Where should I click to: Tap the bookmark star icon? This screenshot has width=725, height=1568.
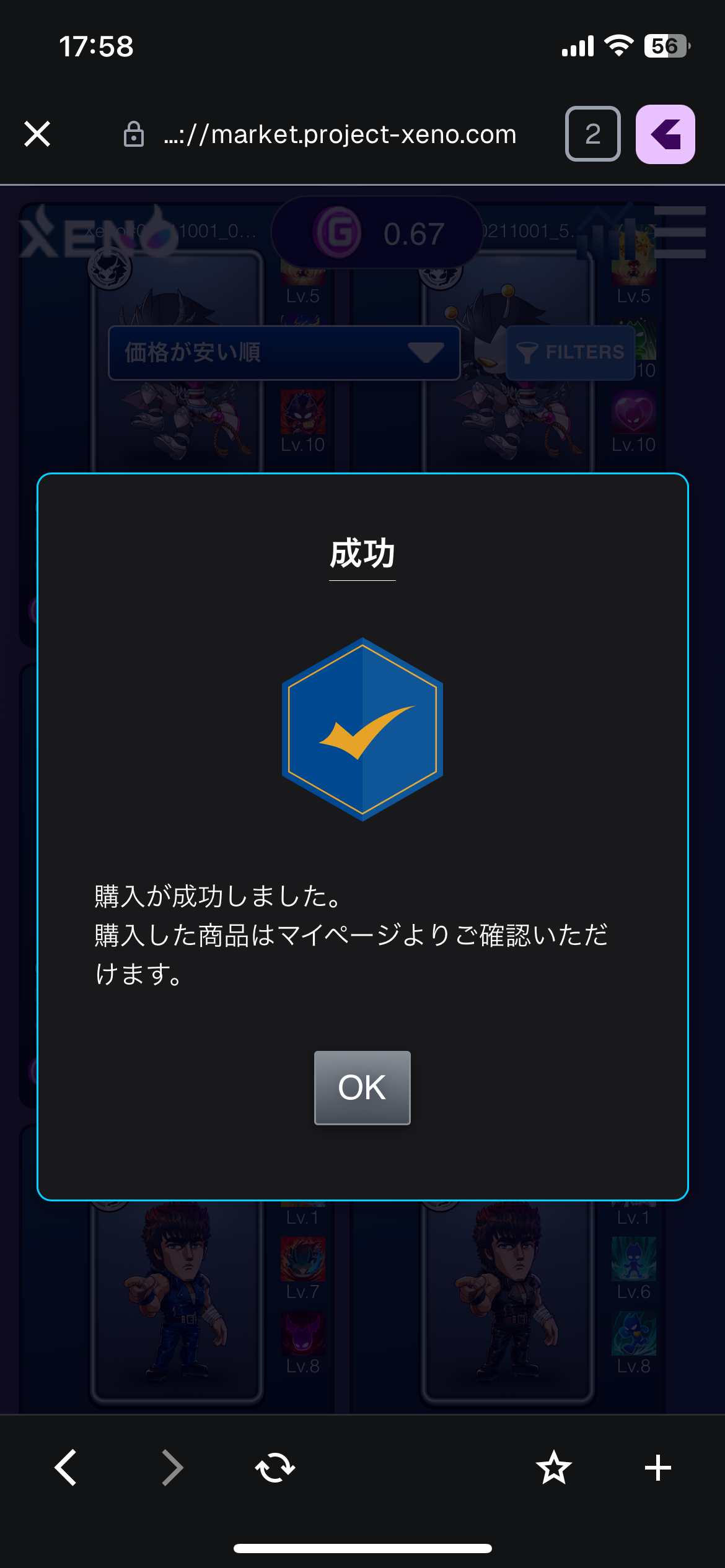[x=553, y=1468]
